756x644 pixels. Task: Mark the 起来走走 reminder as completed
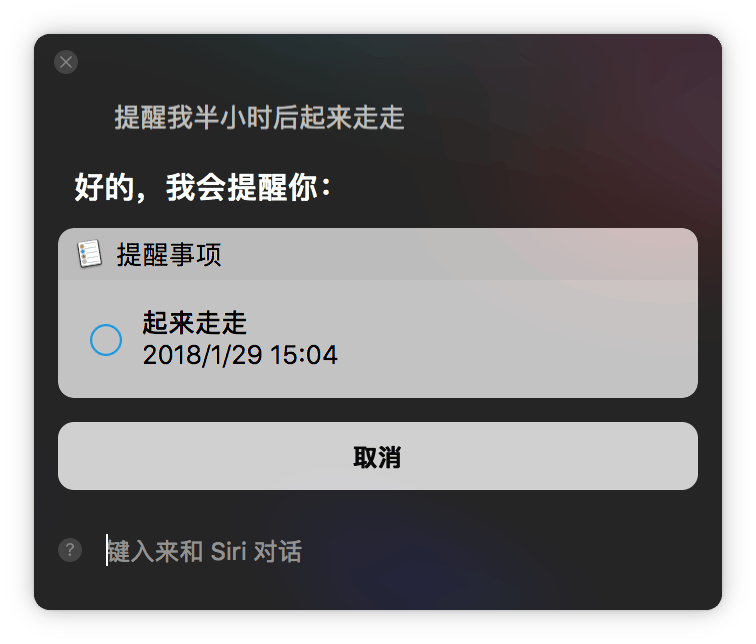[x=106, y=340]
